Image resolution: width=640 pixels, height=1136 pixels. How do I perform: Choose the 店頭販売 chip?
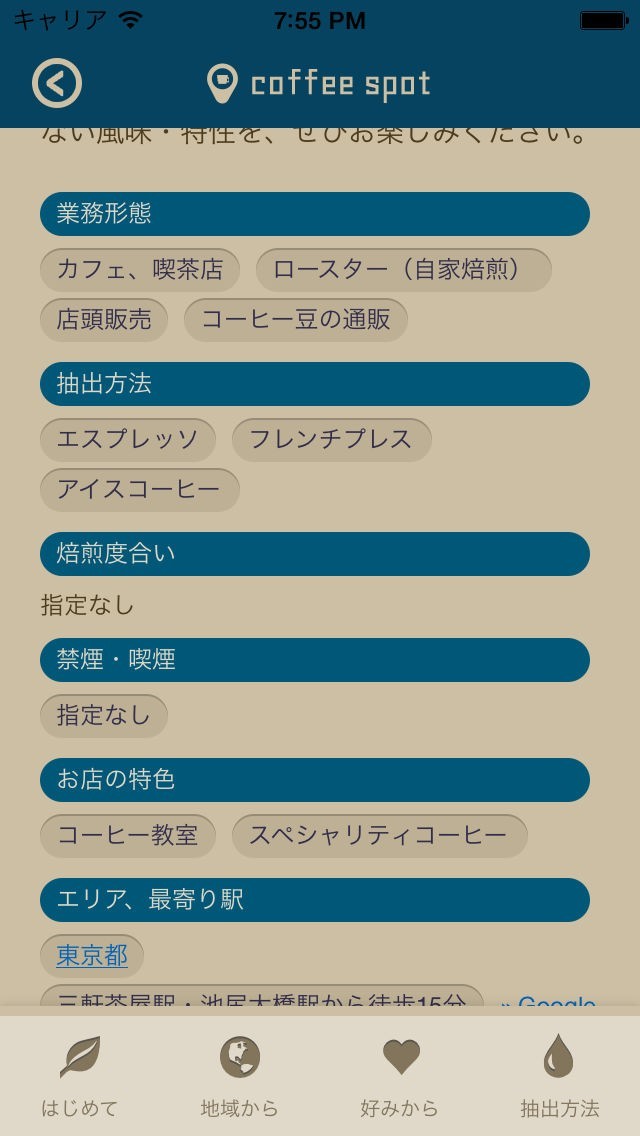coord(104,320)
